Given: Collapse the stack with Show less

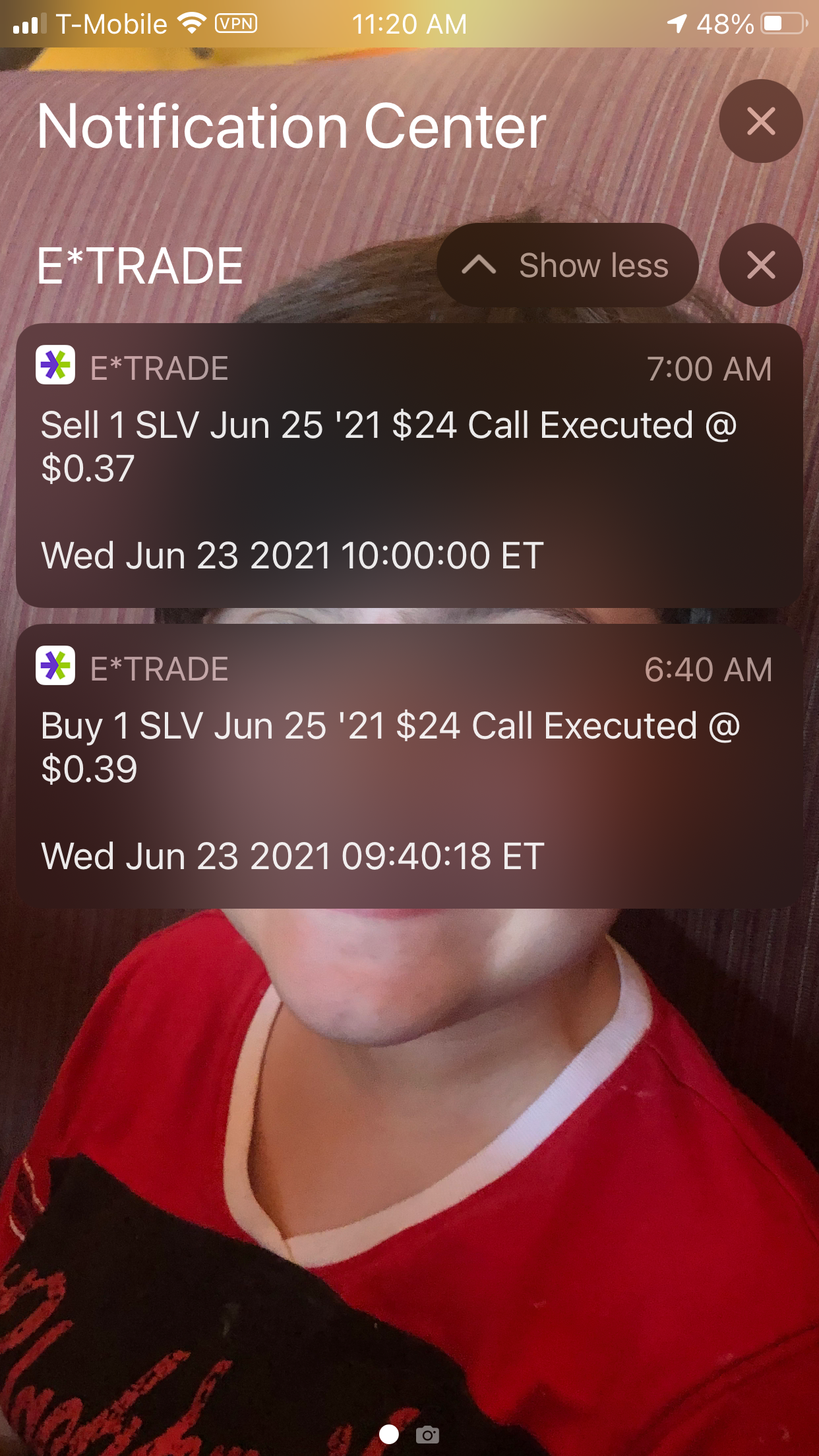Looking at the screenshot, I should [567, 265].
